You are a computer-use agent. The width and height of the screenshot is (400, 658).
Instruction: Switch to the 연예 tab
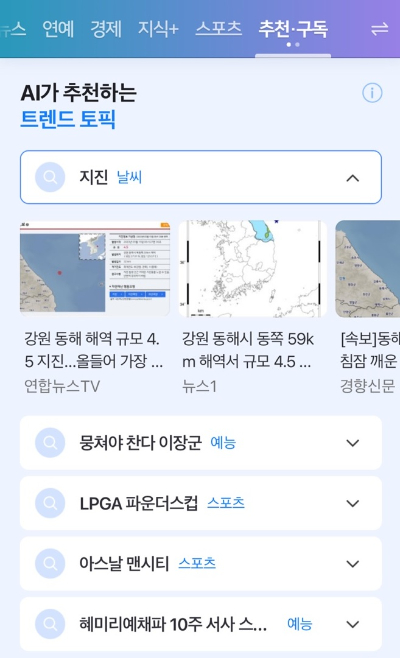coord(58,29)
